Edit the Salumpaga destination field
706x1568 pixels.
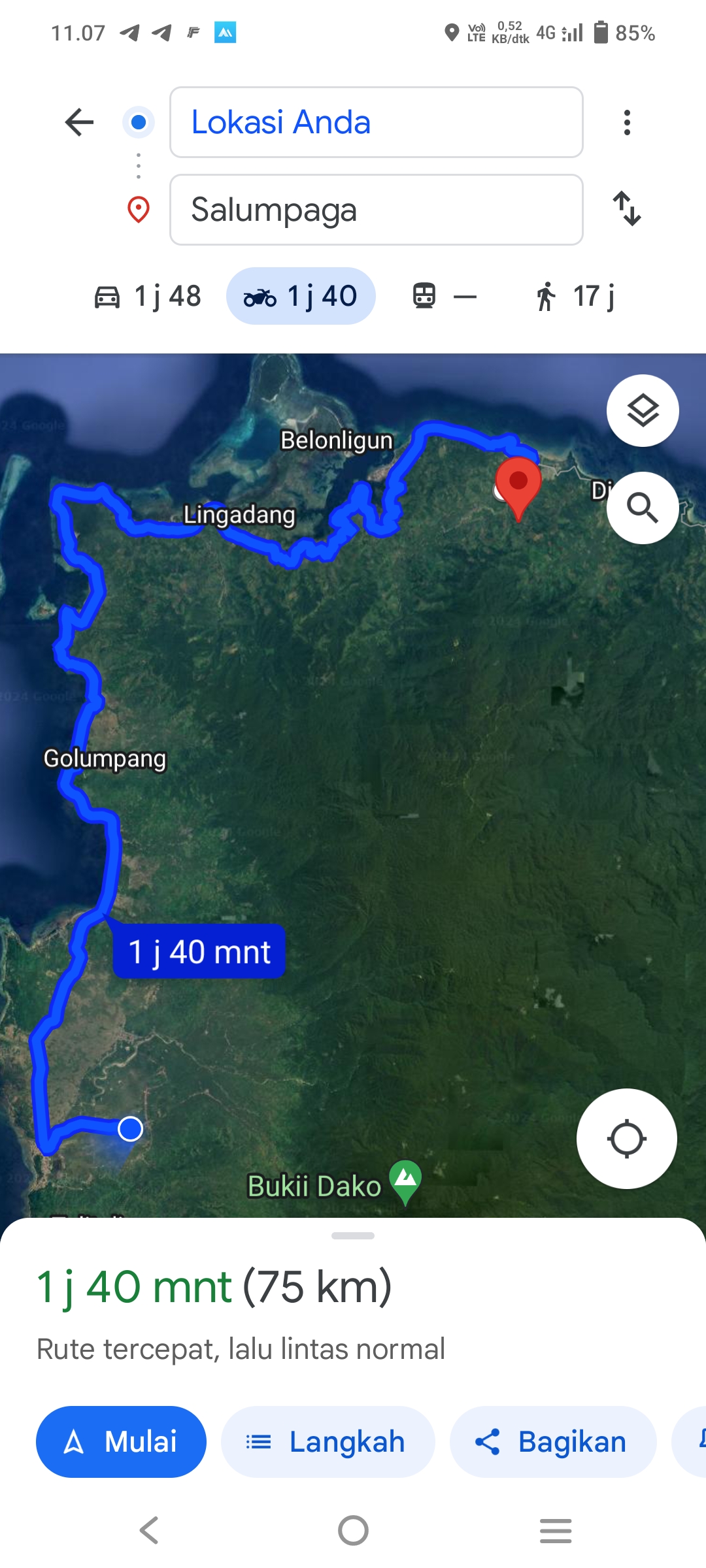tap(376, 210)
